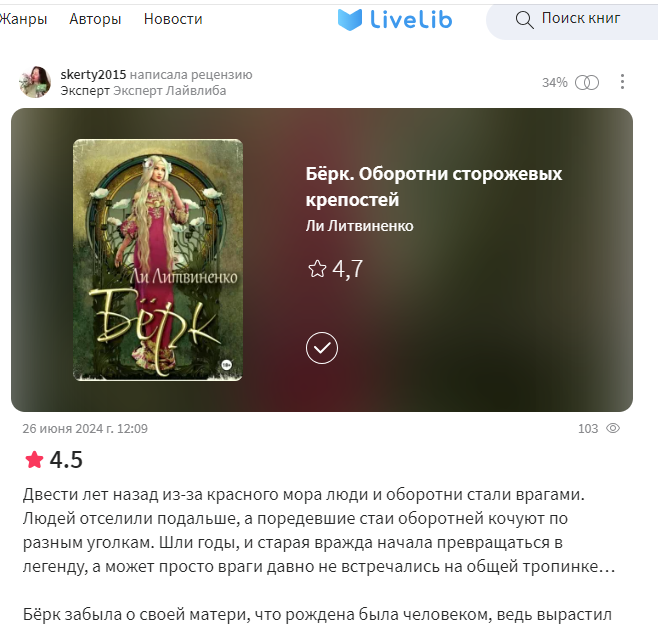The height and width of the screenshot is (628, 658).
Task: Open the review's three-dot overflow menu
Action: (x=622, y=82)
